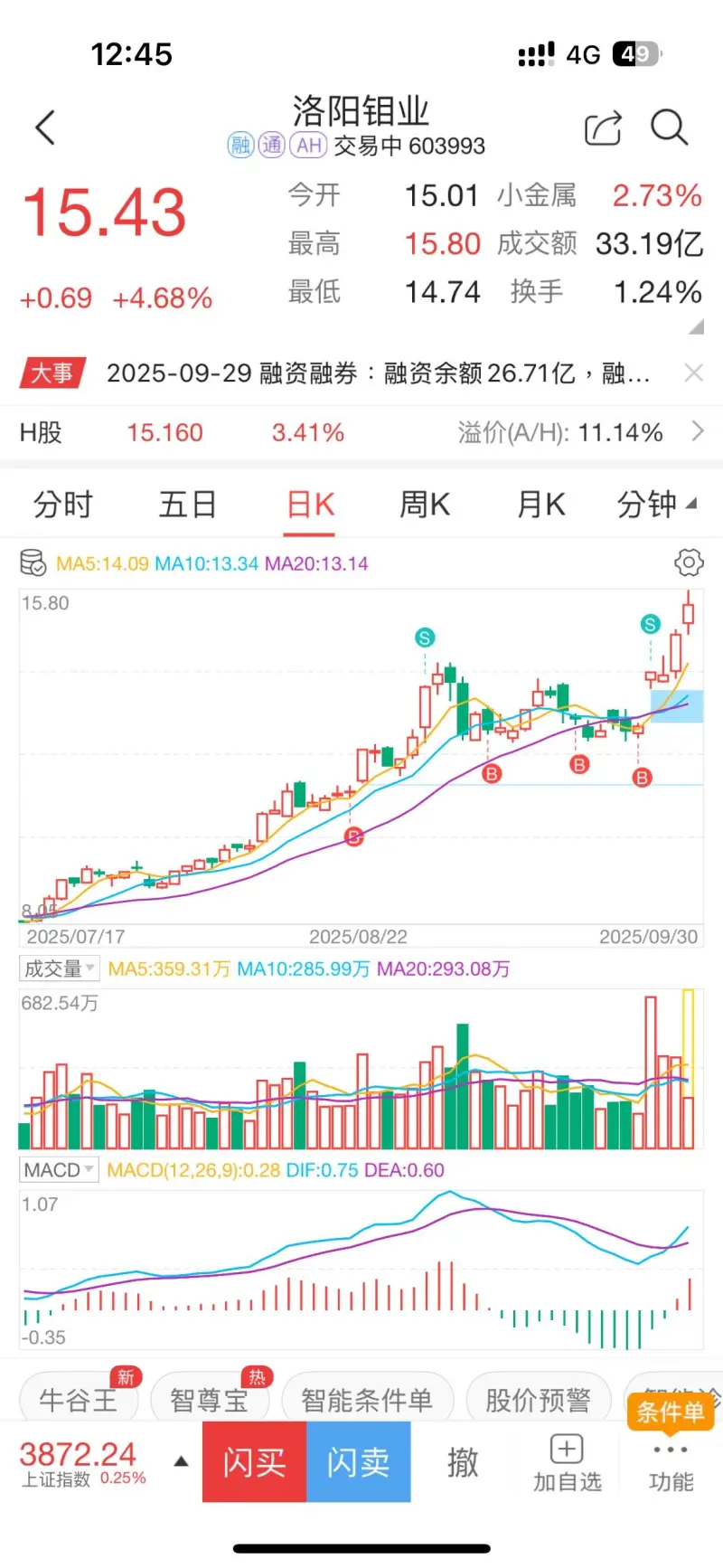Go back using the top-left arrow
Viewport: 723px width, 1568px height.
[45, 128]
